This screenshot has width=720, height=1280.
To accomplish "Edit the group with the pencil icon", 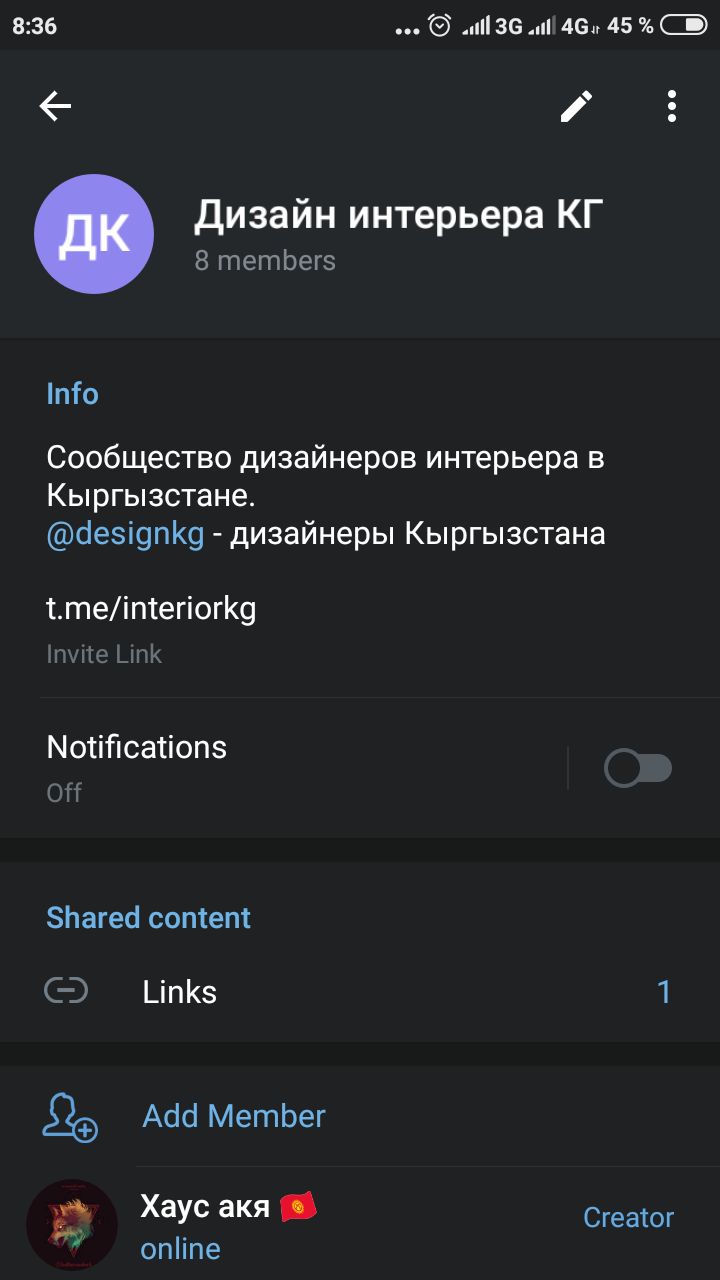I will (576, 106).
